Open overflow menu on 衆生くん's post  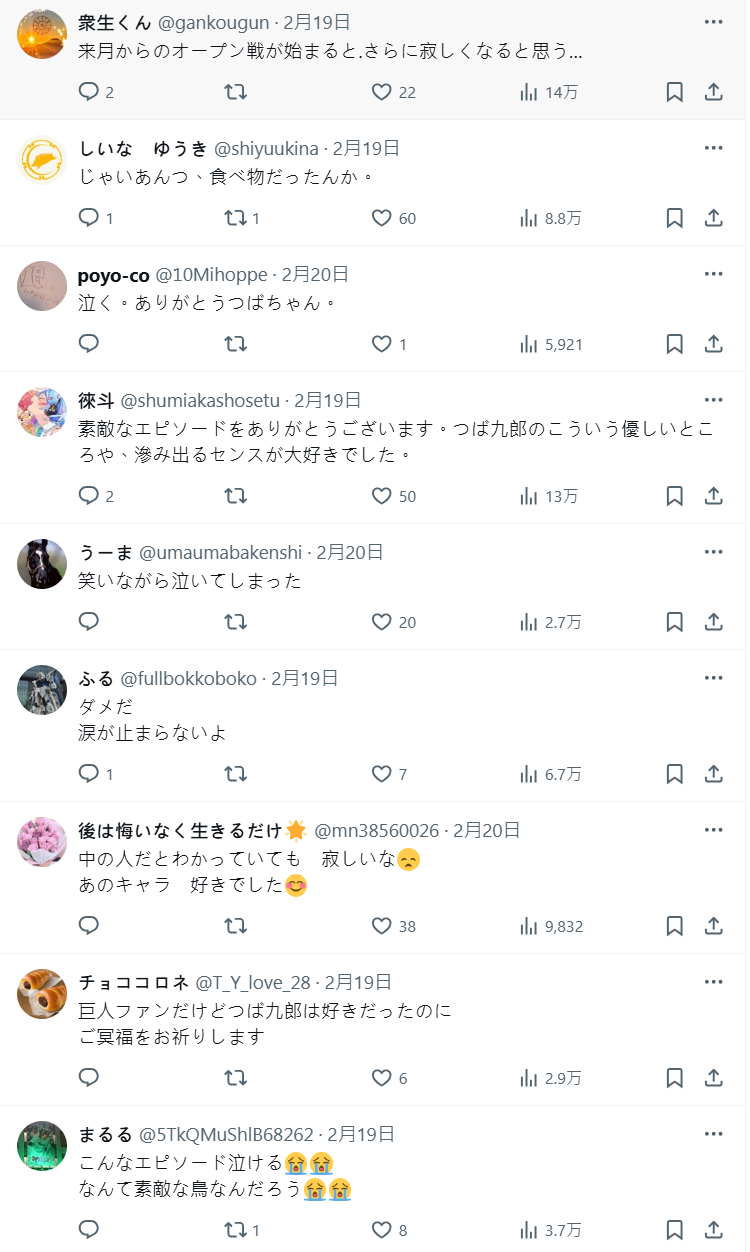point(713,22)
